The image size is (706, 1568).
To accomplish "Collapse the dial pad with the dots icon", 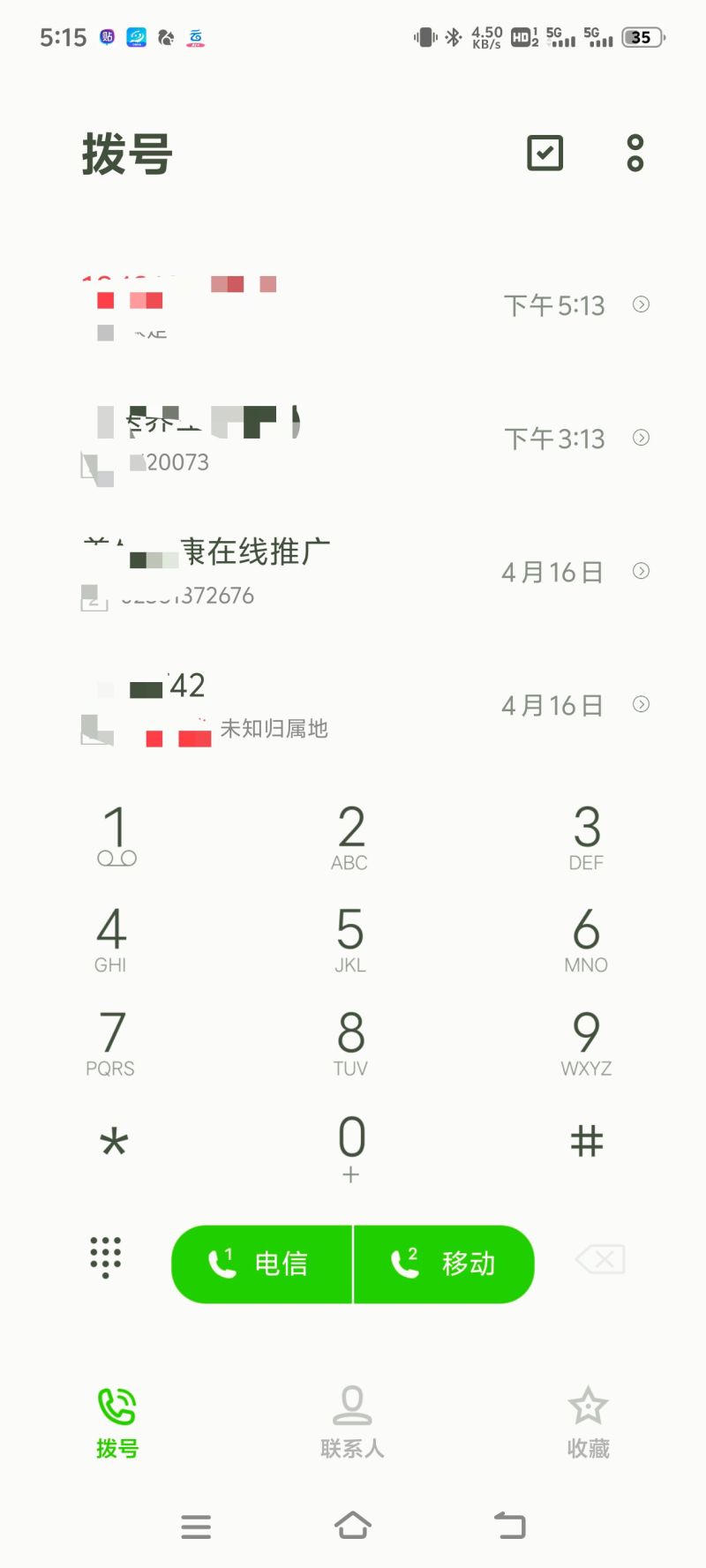I will click(x=106, y=1257).
